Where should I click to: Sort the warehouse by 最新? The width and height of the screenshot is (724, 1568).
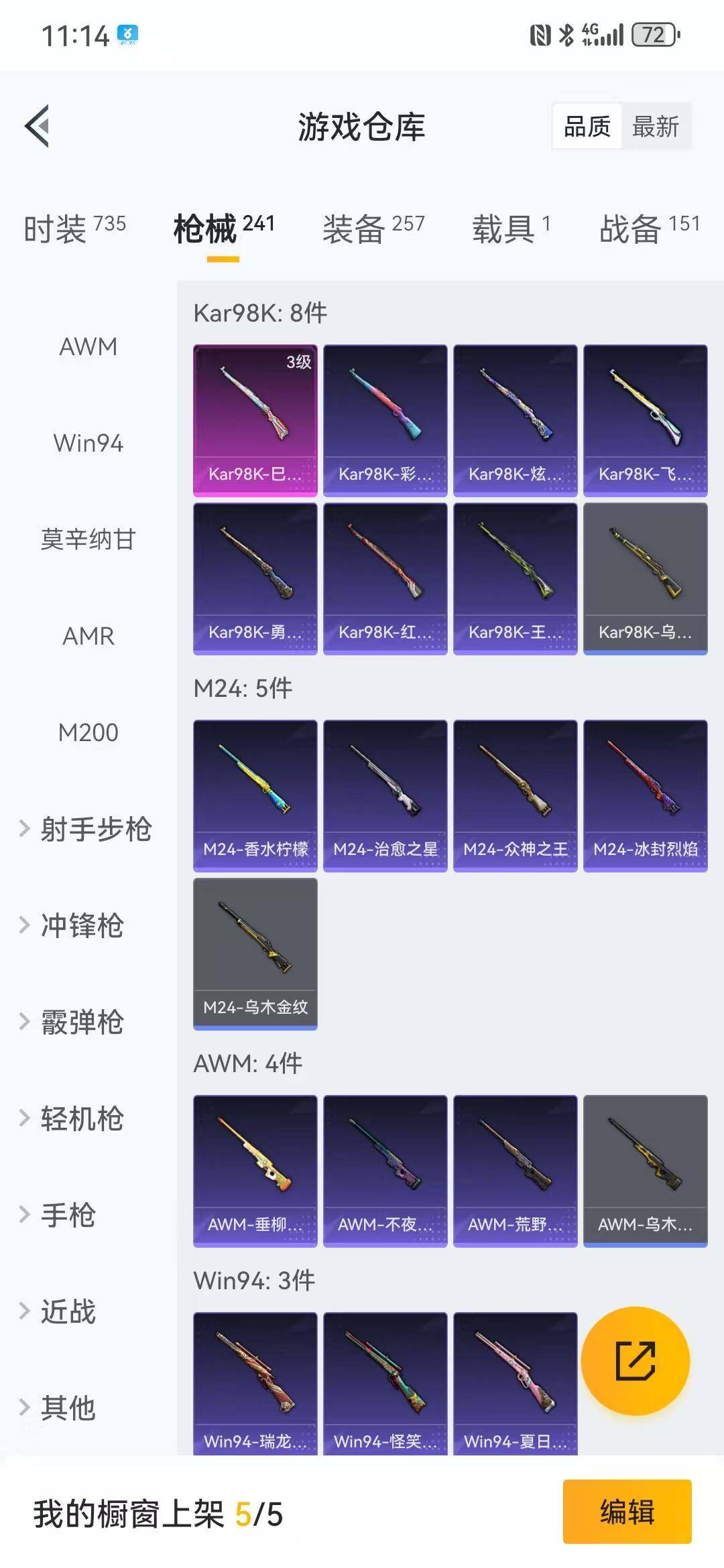(656, 126)
